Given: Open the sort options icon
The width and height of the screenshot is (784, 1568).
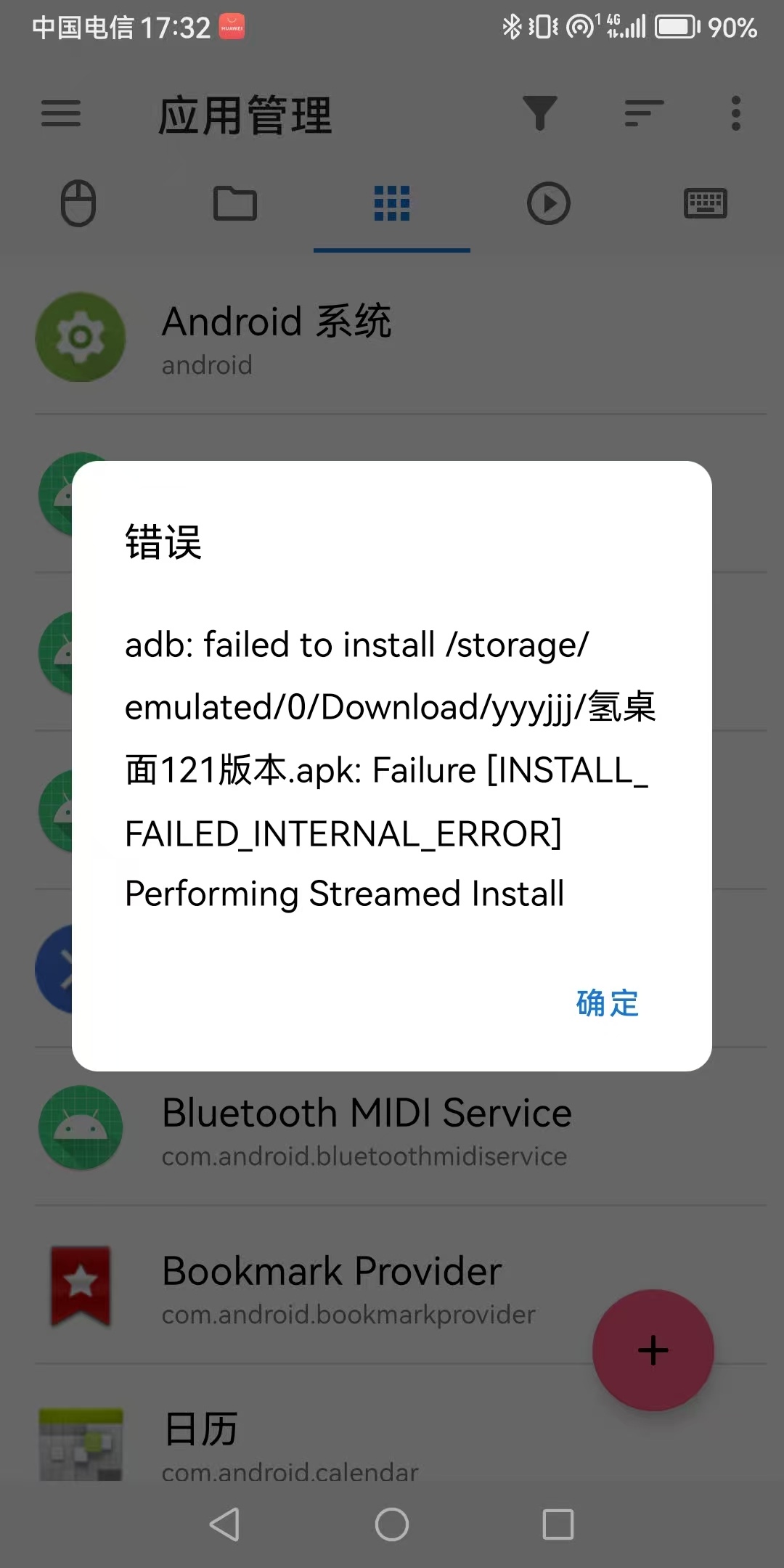Looking at the screenshot, I should (x=642, y=113).
